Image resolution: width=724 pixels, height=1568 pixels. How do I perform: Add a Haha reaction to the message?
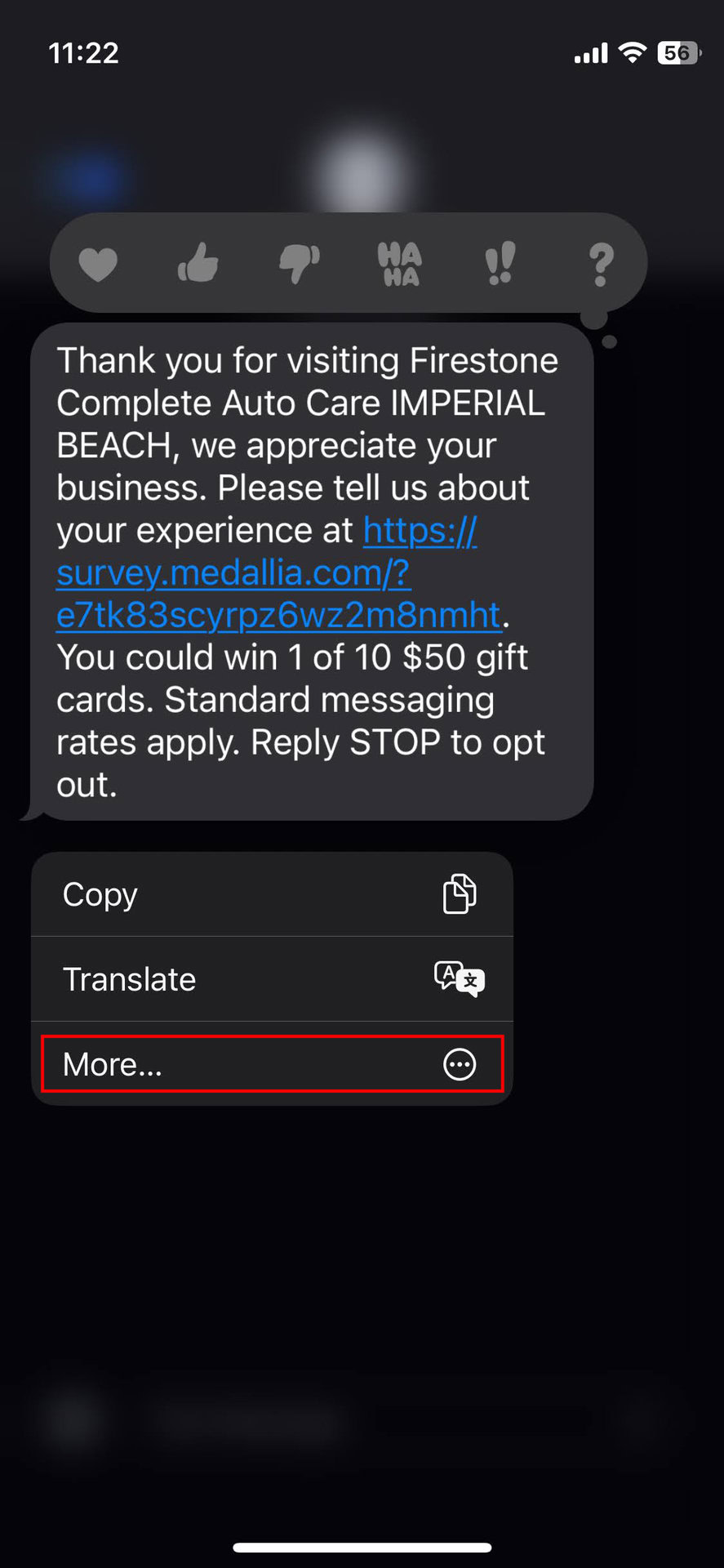[x=399, y=265]
